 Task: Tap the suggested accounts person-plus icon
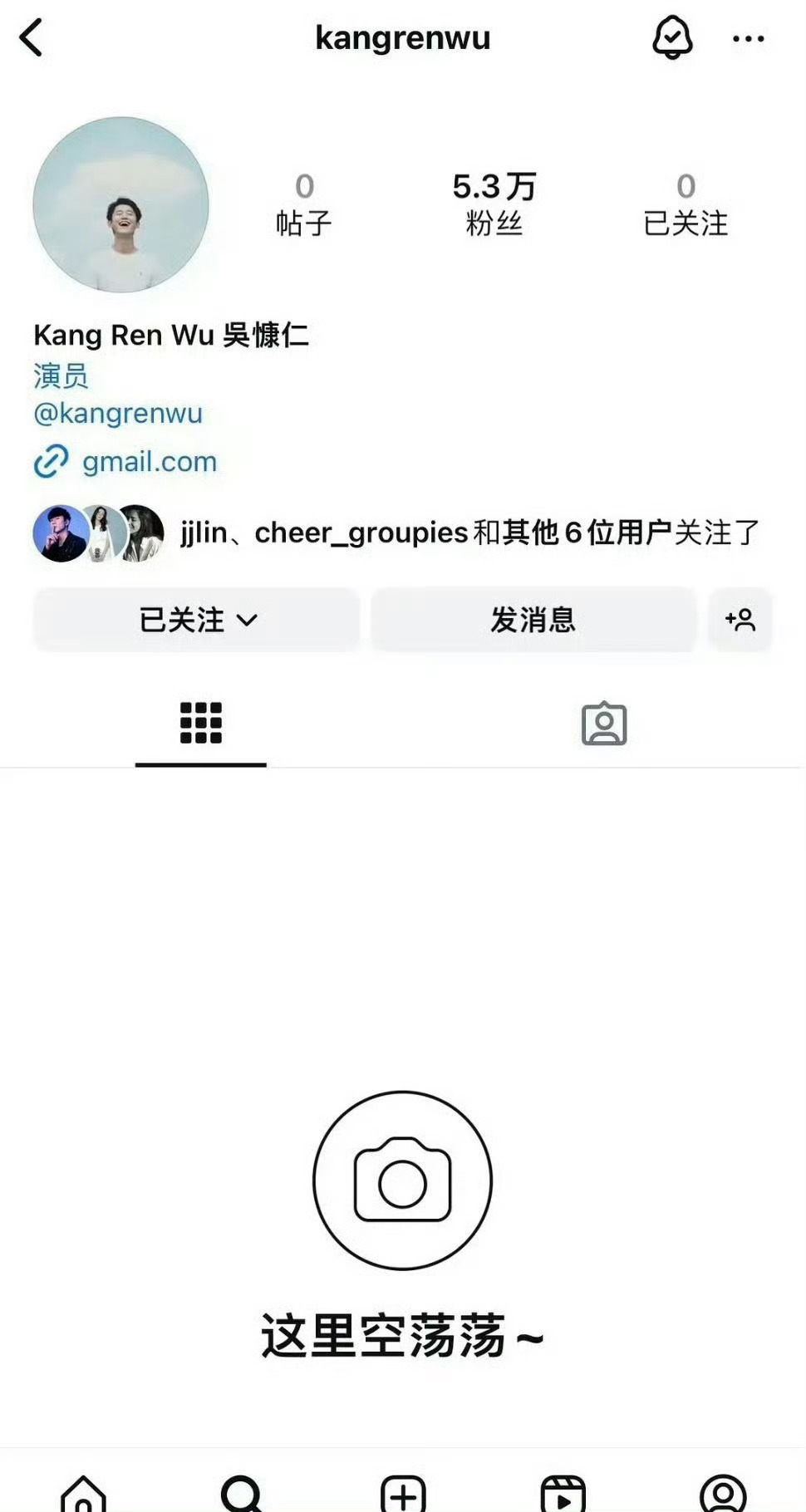[x=741, y=619]
